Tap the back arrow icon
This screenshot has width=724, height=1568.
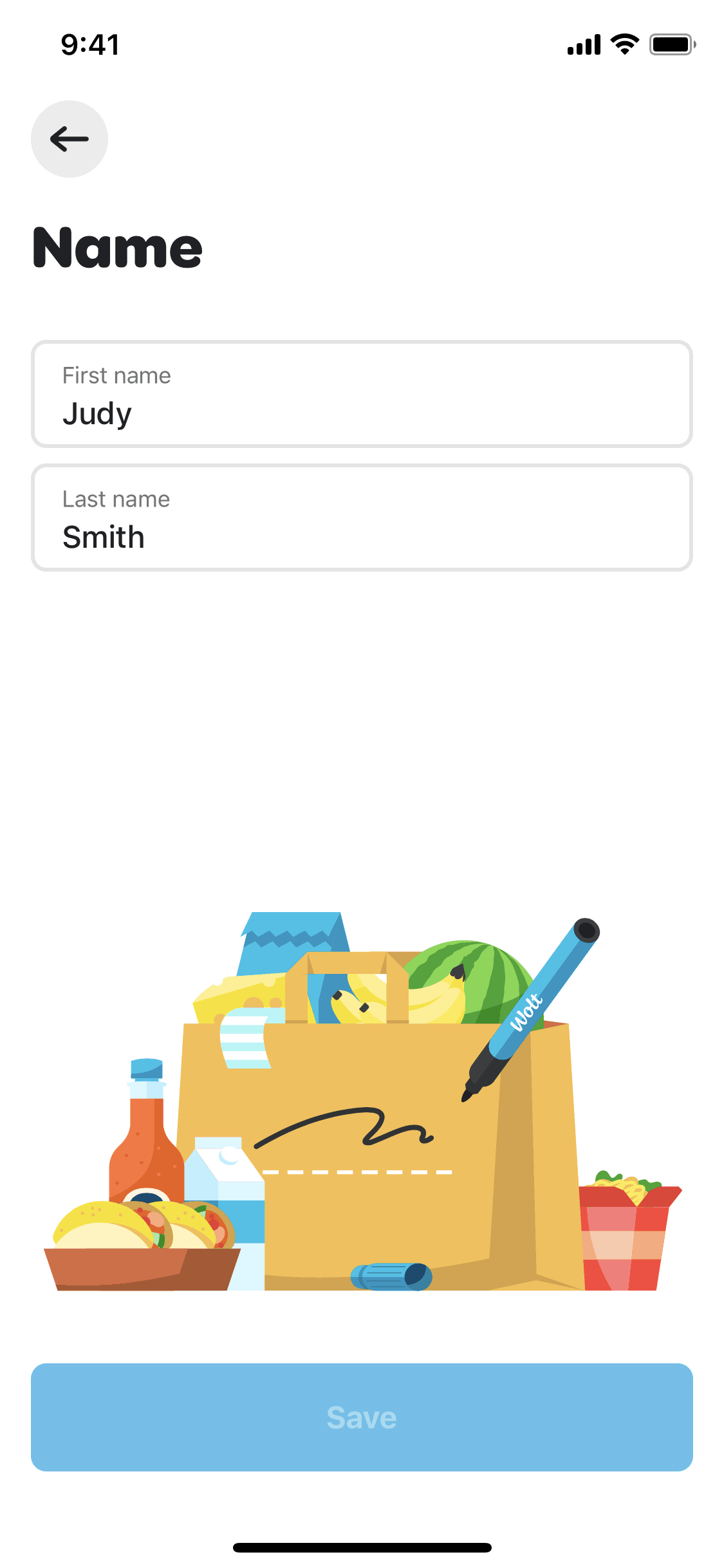(68, 138)
